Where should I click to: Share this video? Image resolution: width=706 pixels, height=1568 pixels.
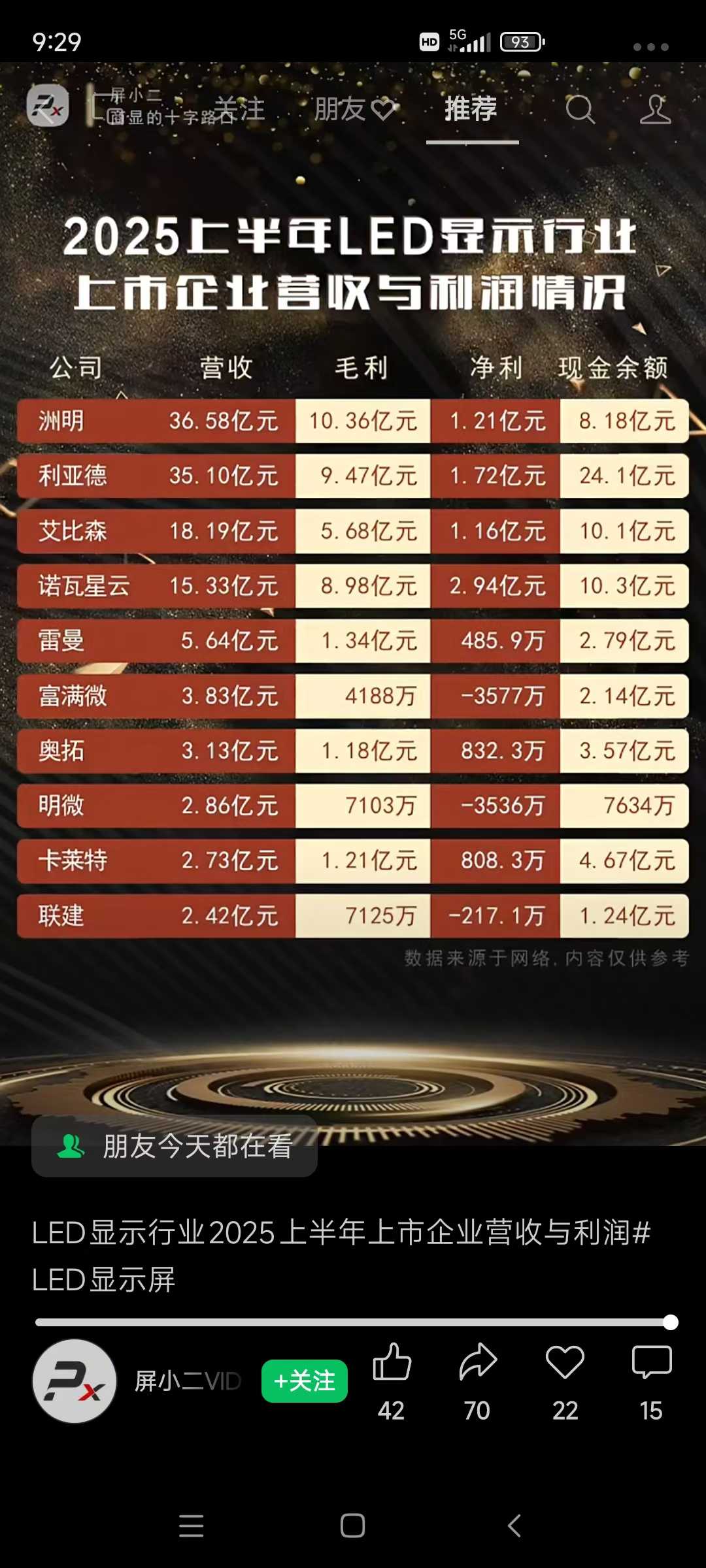point(478,1364)
